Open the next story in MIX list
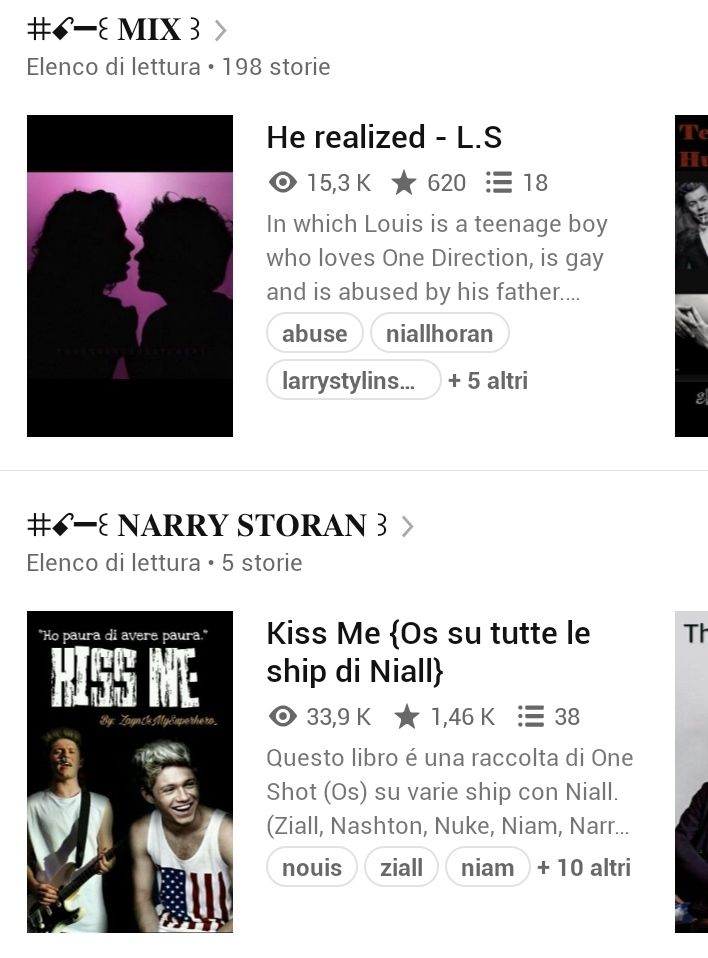The height and width of the screenshot is (958, 708). [x=692, y=276]
